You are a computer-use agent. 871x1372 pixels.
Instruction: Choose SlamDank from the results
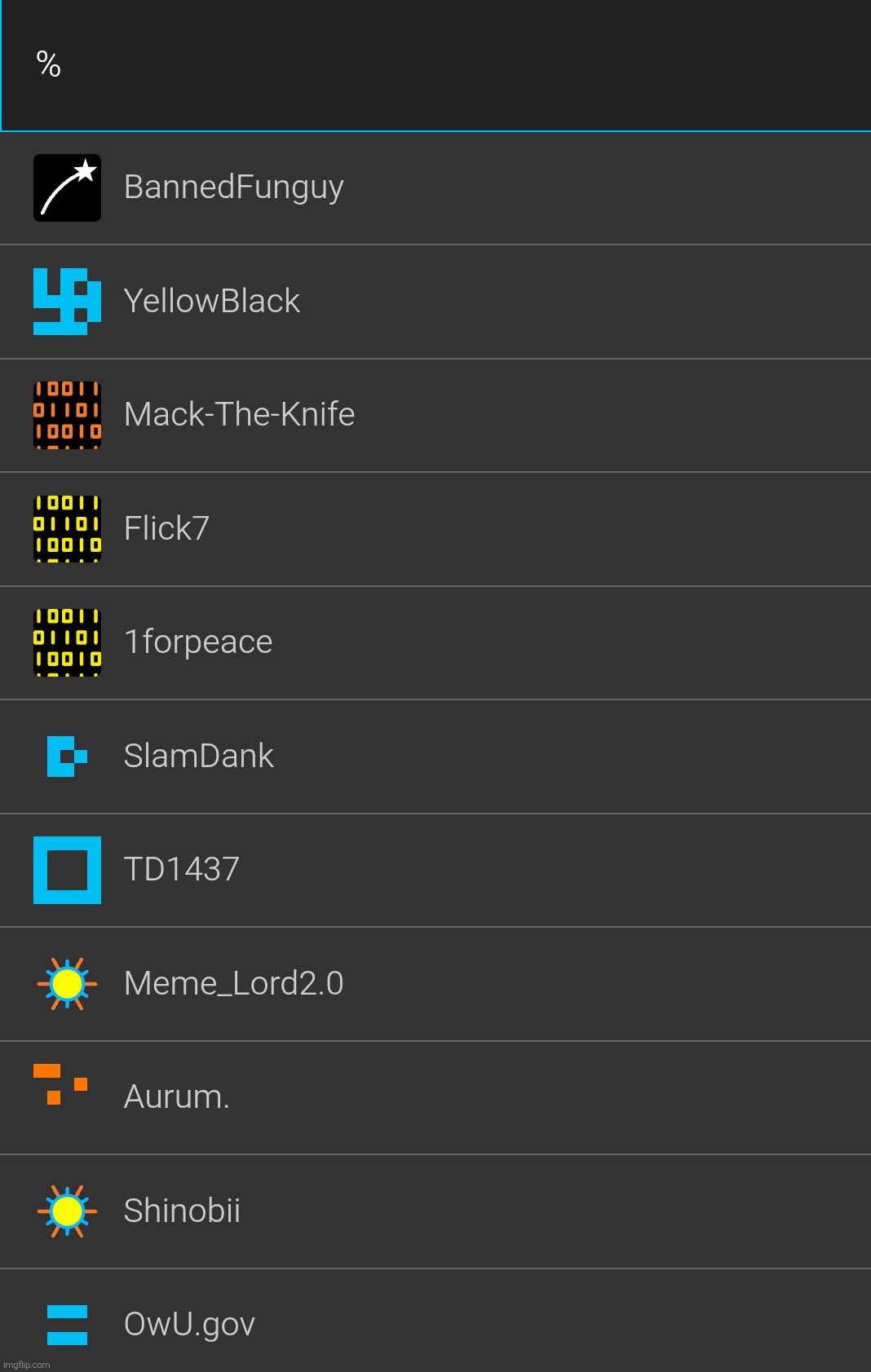(198, 757)
